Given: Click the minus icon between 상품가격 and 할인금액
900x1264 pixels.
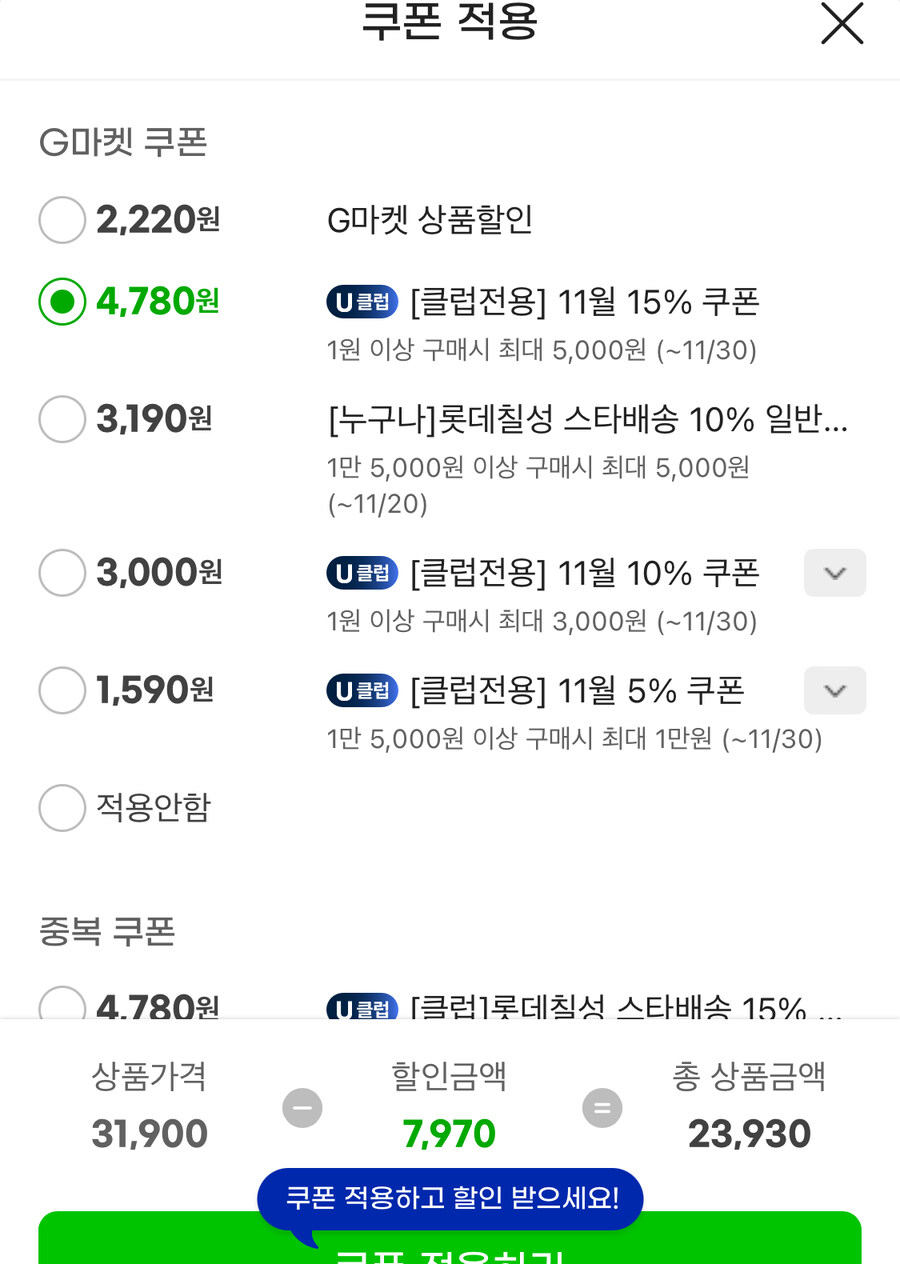Looking at the screenshot, I should 302,1107.
